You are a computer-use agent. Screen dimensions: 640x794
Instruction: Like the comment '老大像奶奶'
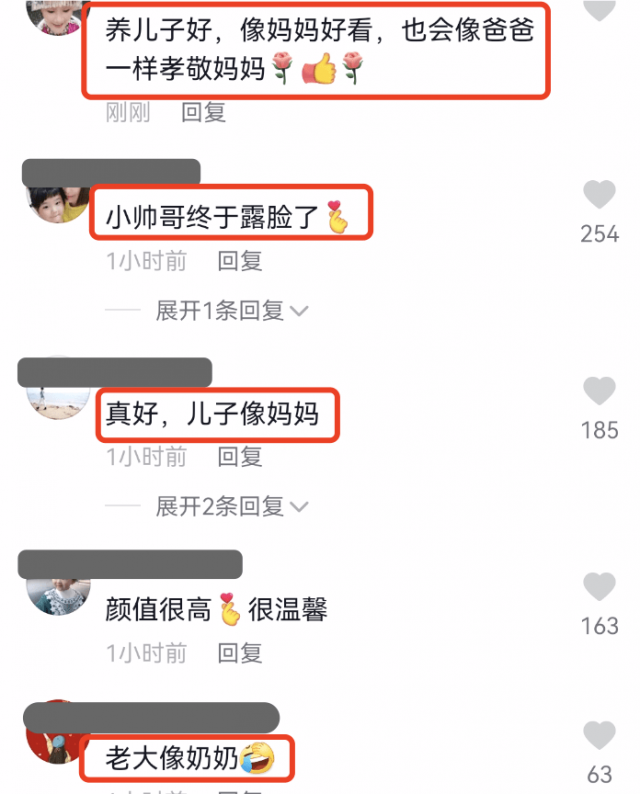[599, 735]
